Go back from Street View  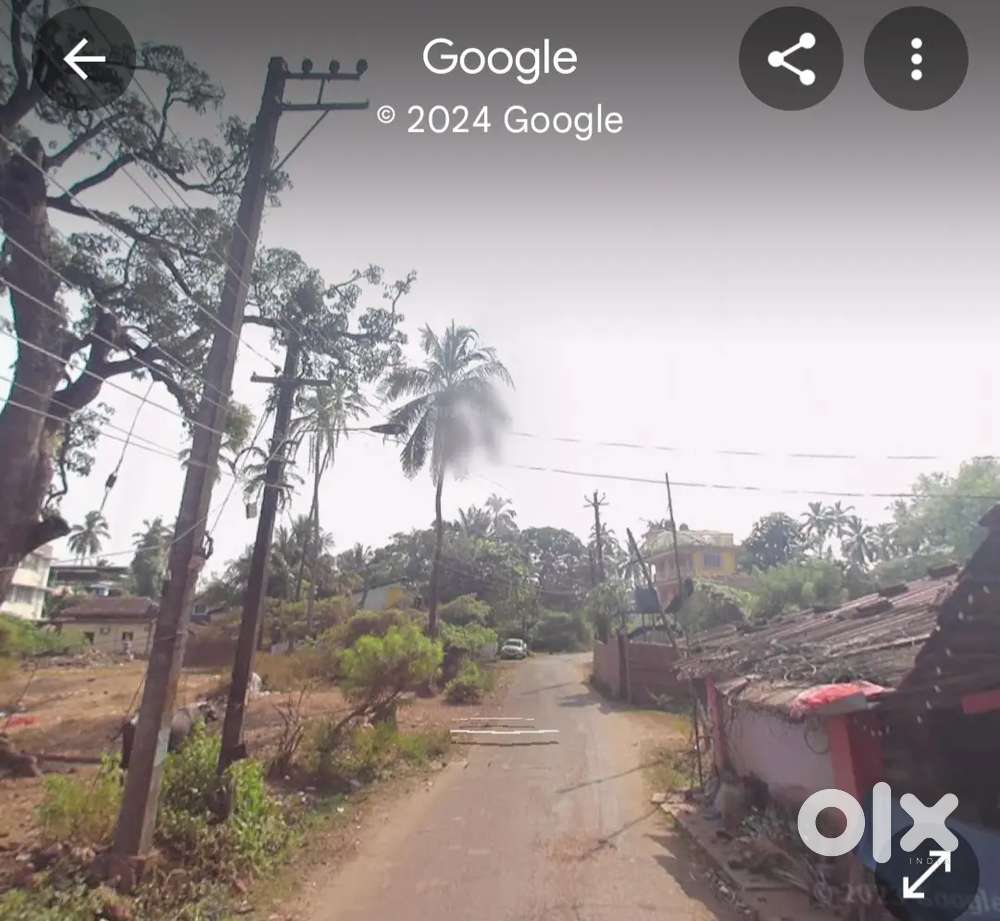(x=84, y=59)
